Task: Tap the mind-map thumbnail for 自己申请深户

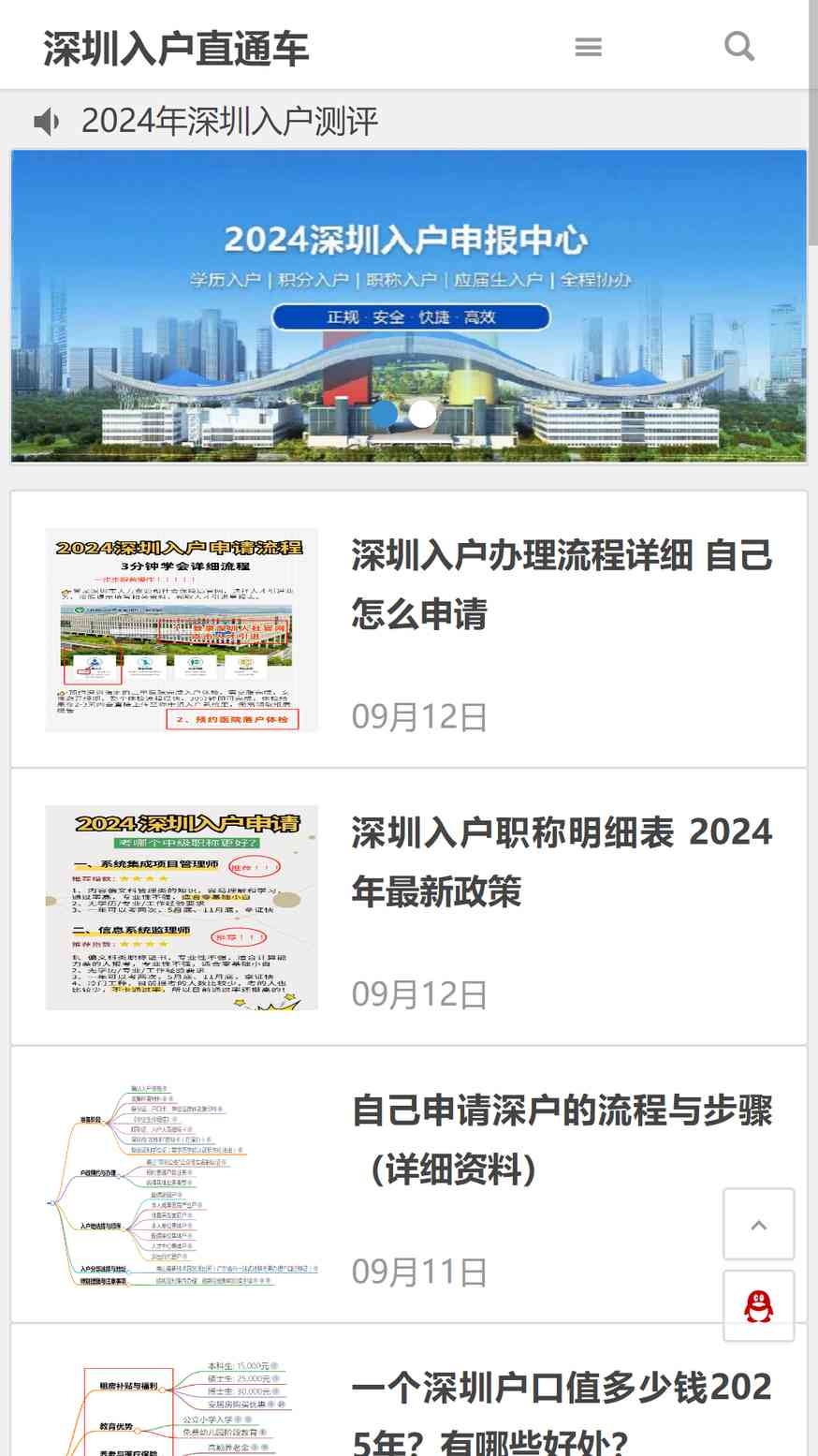Action: 182,1184
